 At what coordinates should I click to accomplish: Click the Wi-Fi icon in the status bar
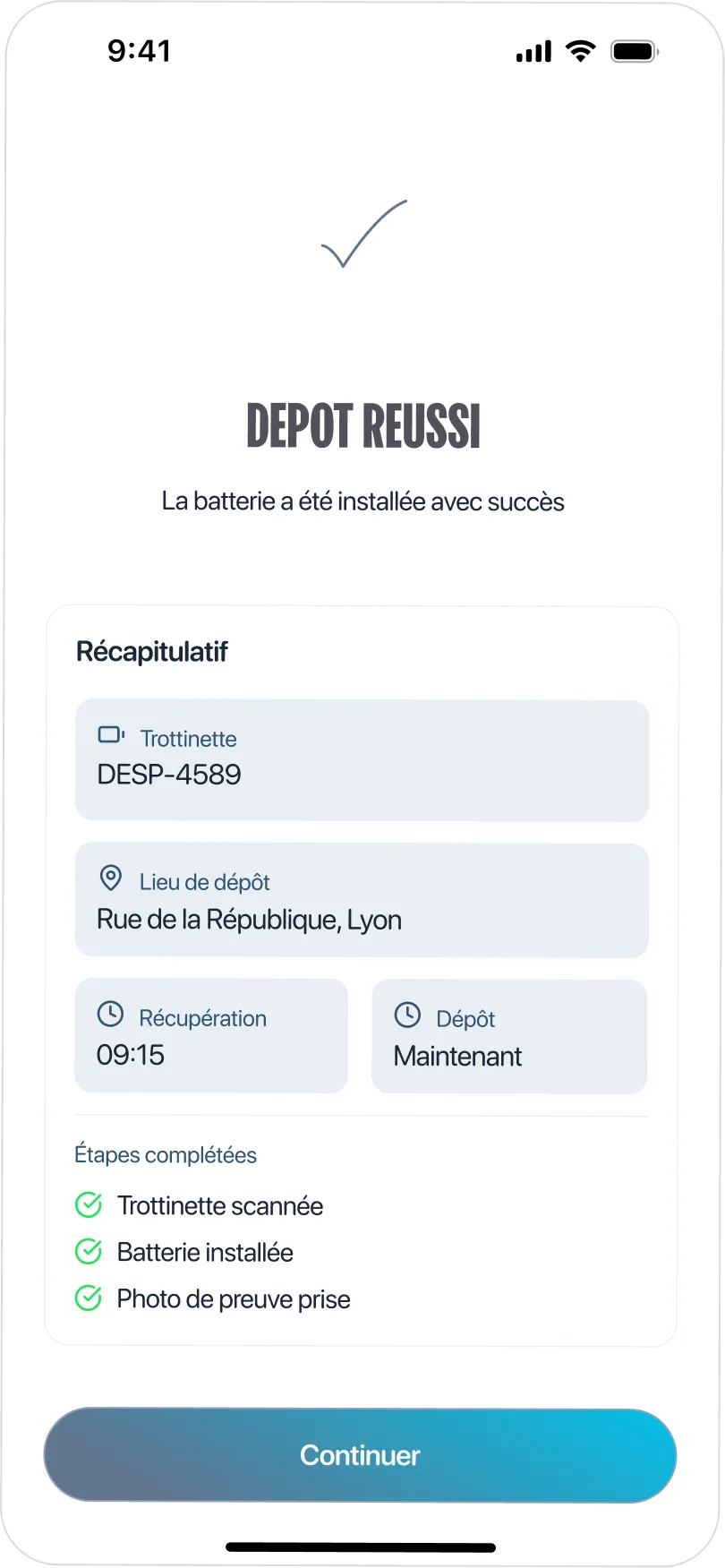coord(579,51)
